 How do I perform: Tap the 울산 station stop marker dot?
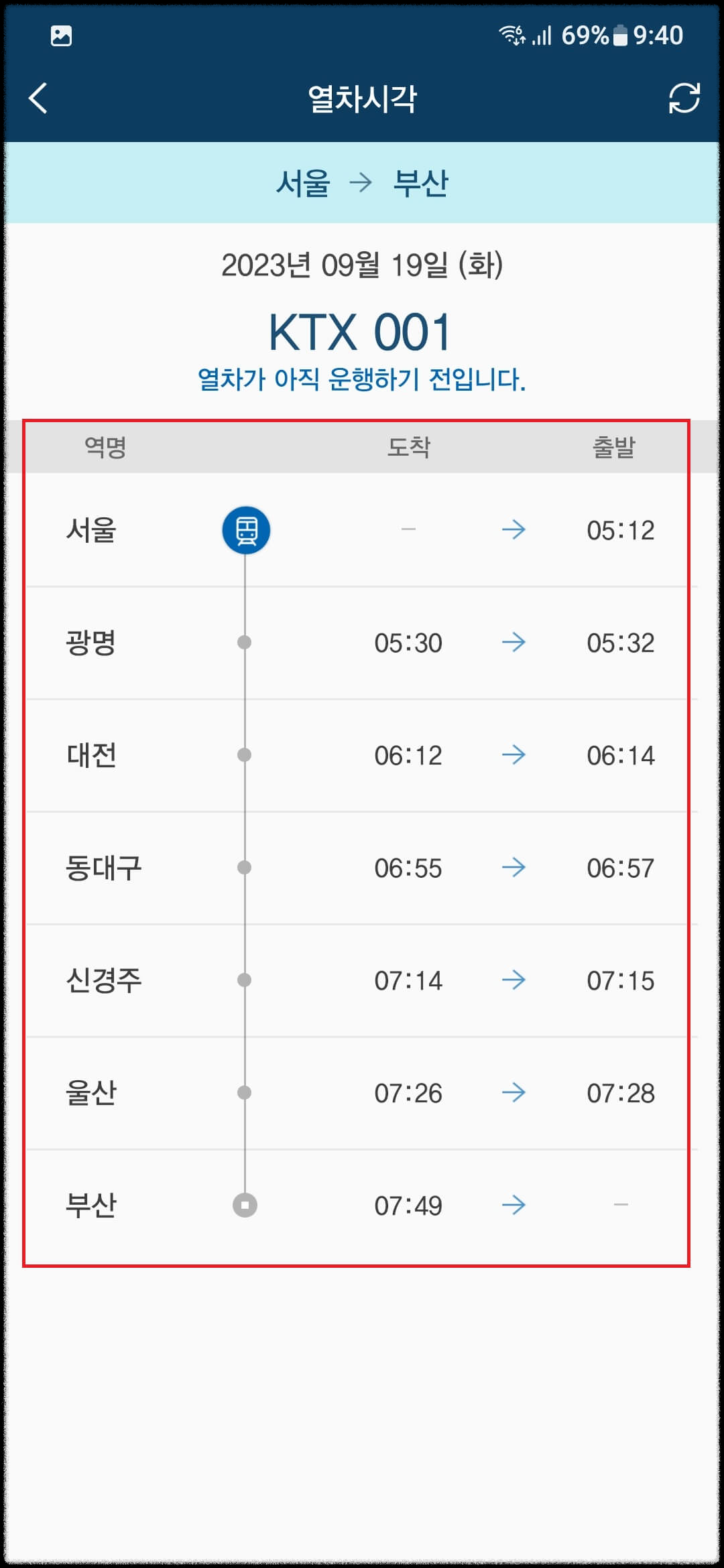pyautogui.click(x=246, y=1092)
